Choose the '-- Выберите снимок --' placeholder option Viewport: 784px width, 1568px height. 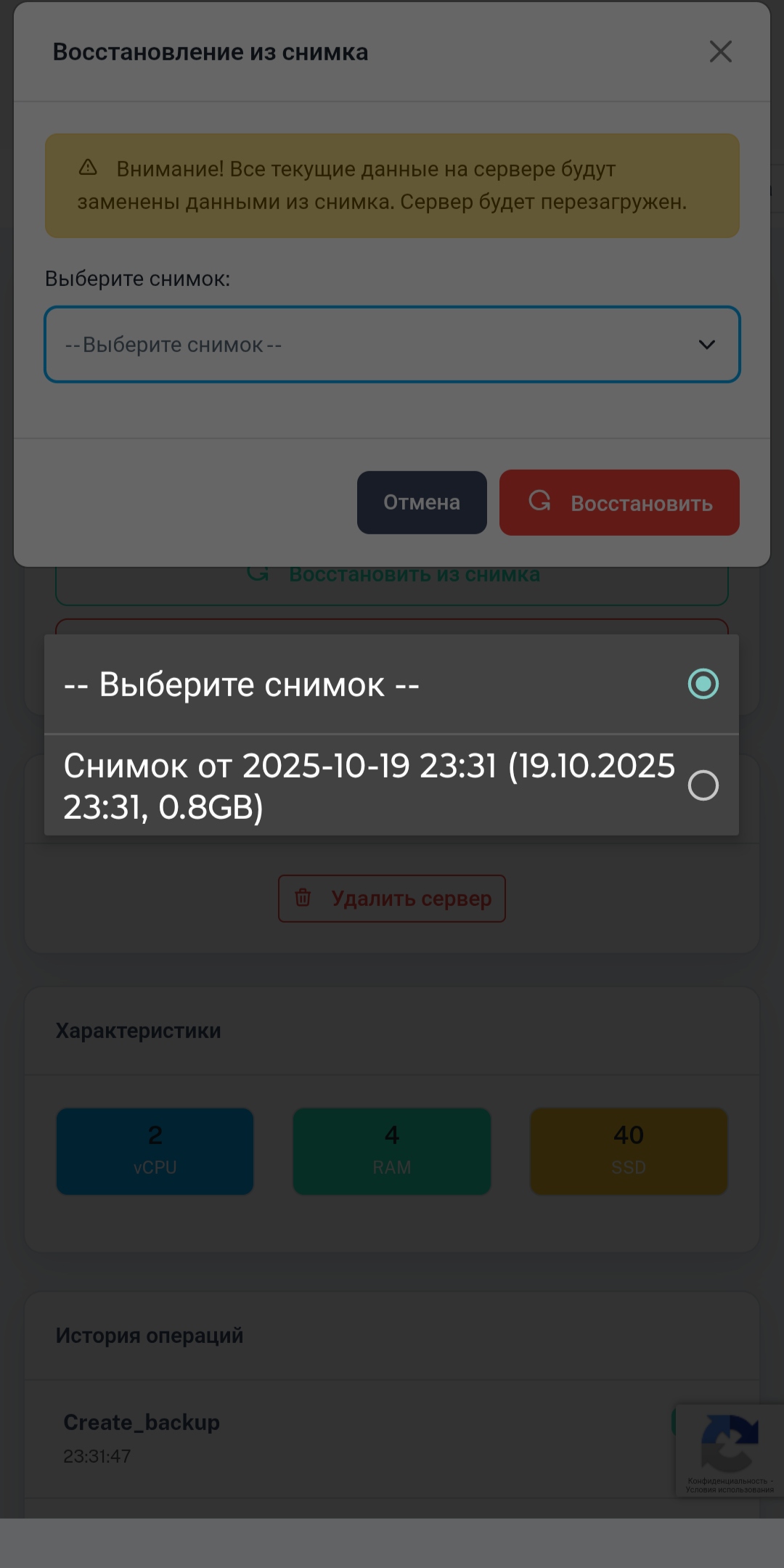pos(391,684)
